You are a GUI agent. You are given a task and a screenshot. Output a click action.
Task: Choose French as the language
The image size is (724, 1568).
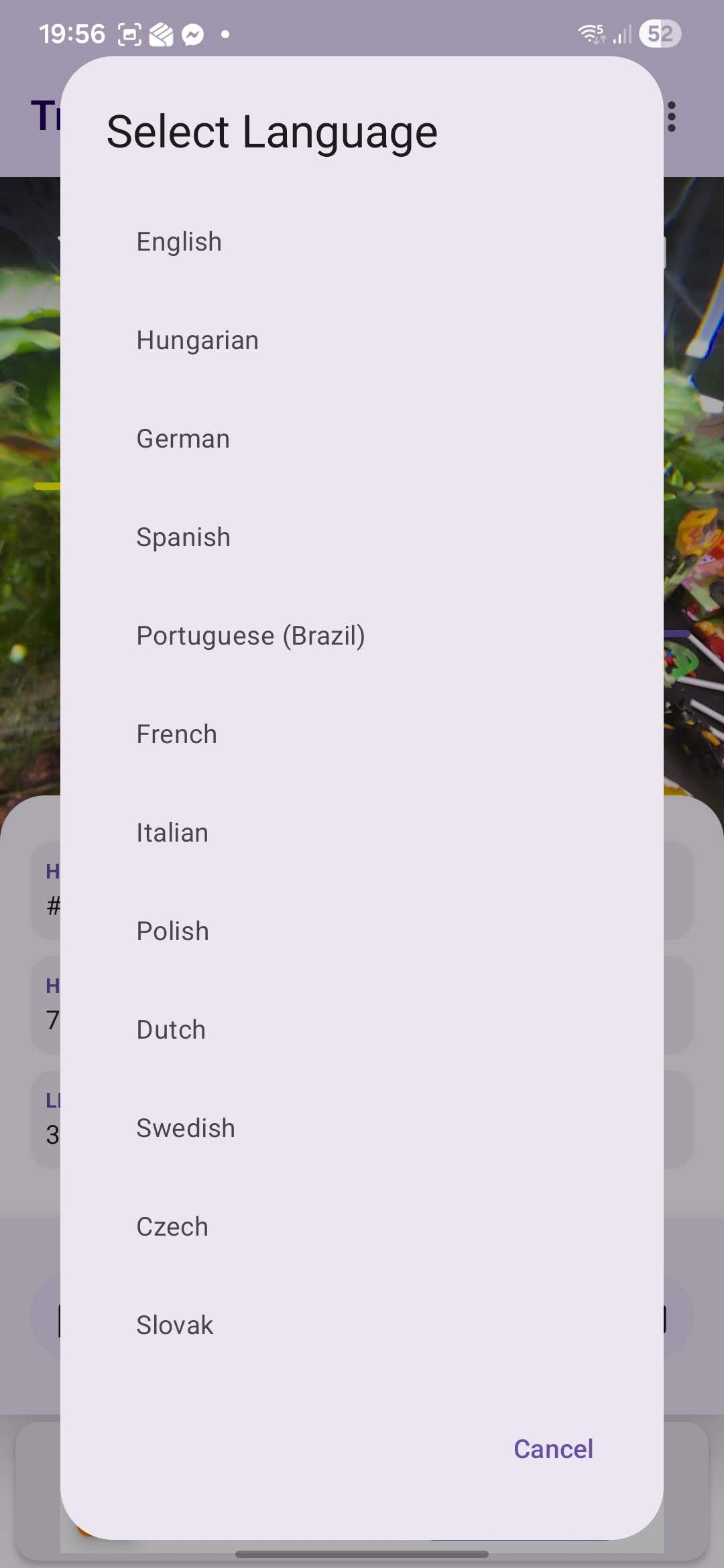coord(176,734)
